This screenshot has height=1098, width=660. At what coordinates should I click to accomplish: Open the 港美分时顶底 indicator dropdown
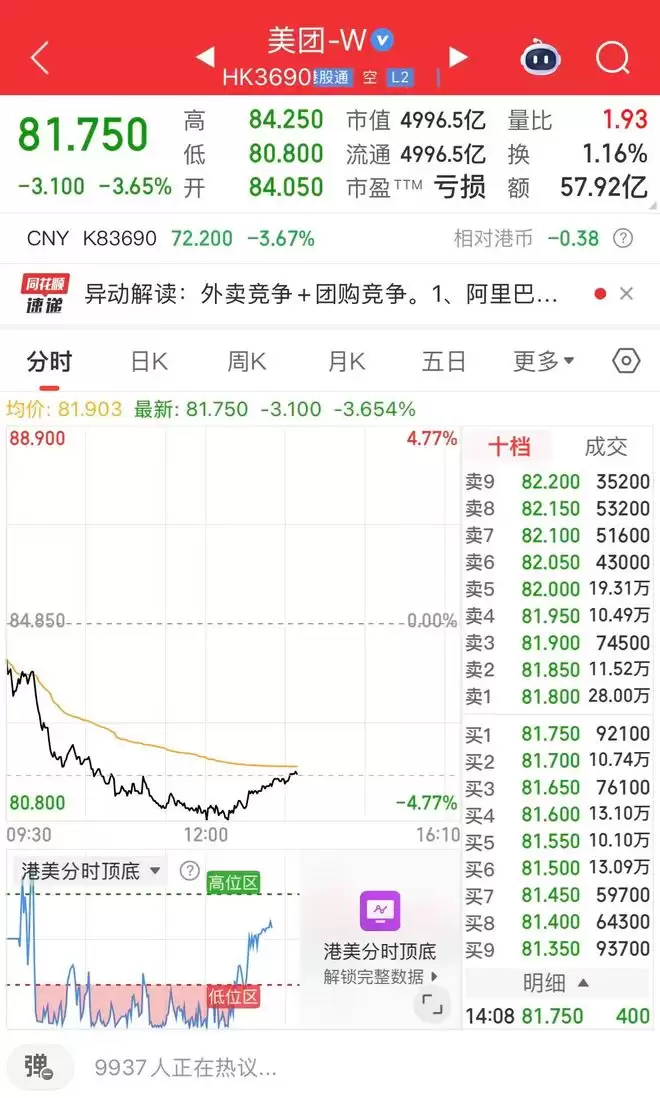click(x=92, y=871)
